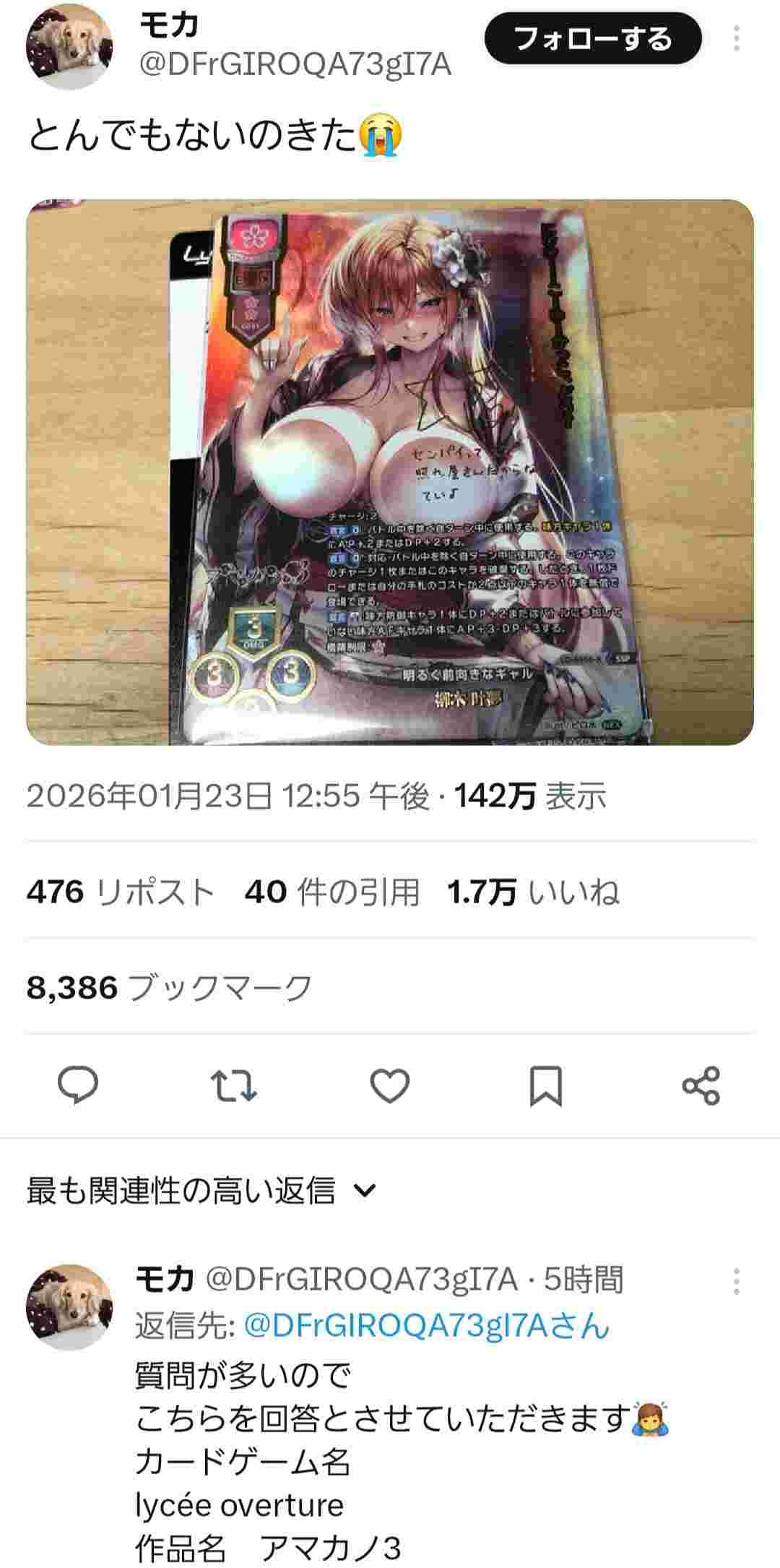Bookmark this post
This screenshot has width=780, height=1568.
(546, 1086)
